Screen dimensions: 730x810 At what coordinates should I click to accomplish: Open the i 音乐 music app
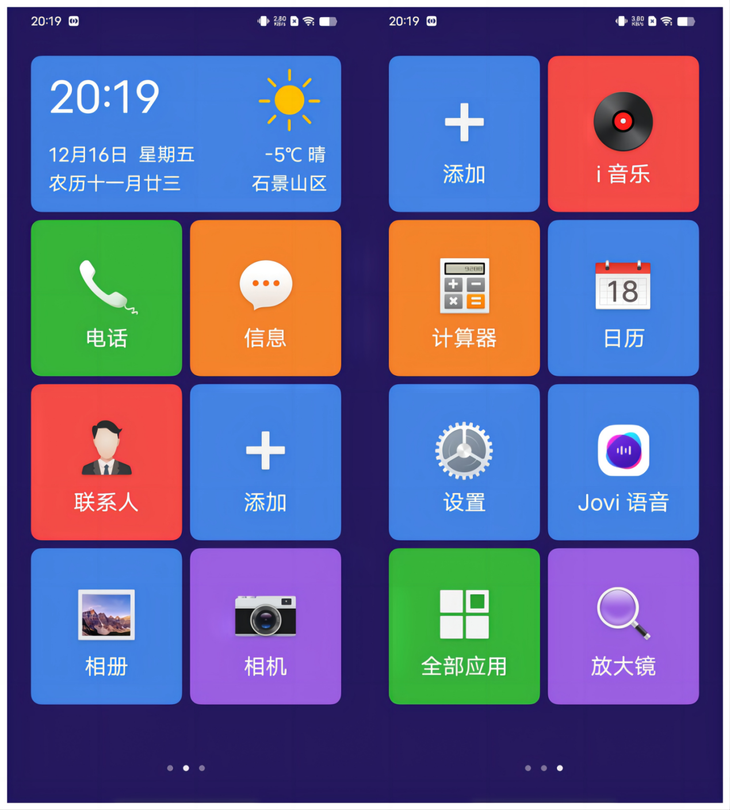point(623,134)
